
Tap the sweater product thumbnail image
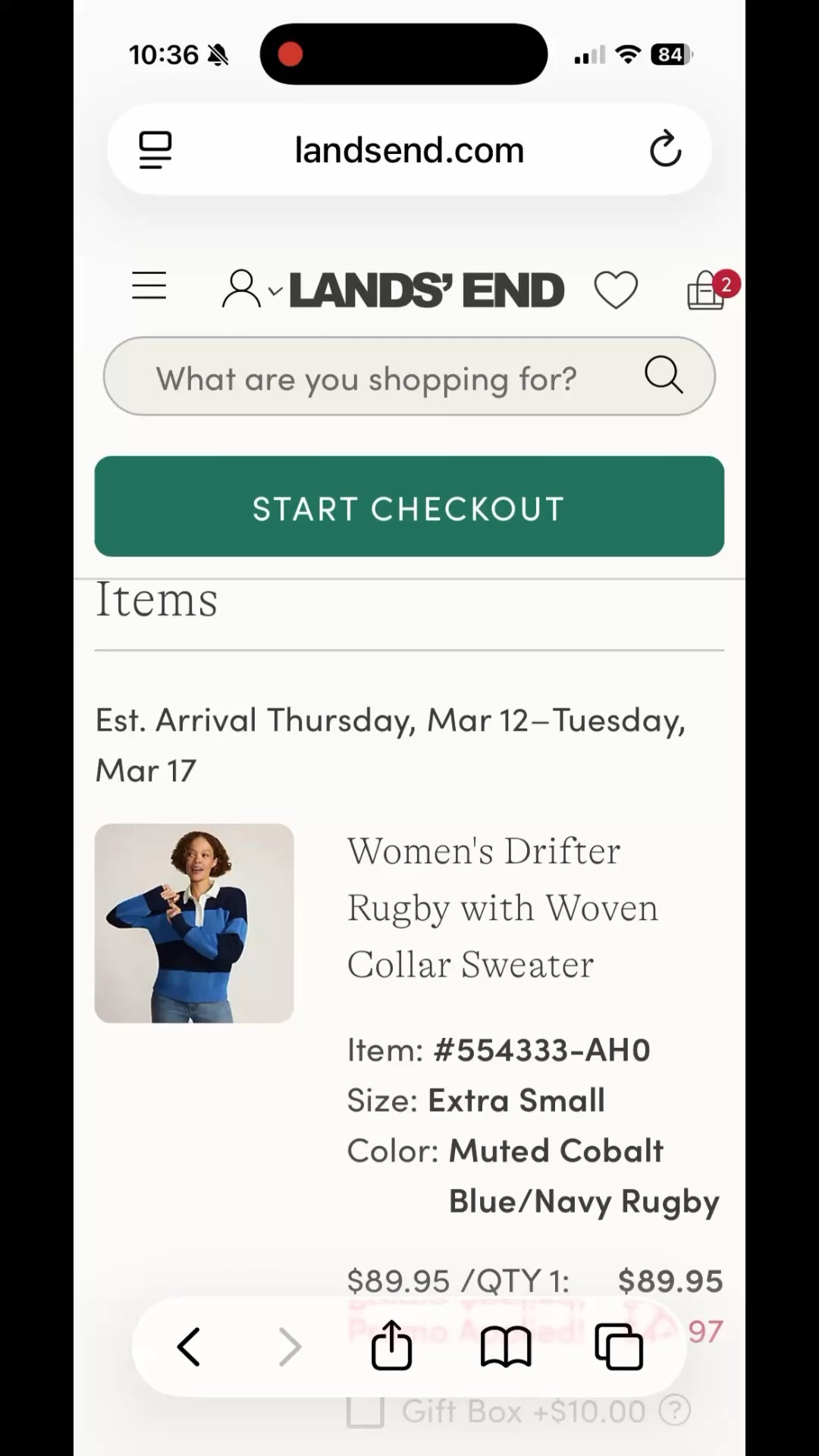tap(193, 922)
